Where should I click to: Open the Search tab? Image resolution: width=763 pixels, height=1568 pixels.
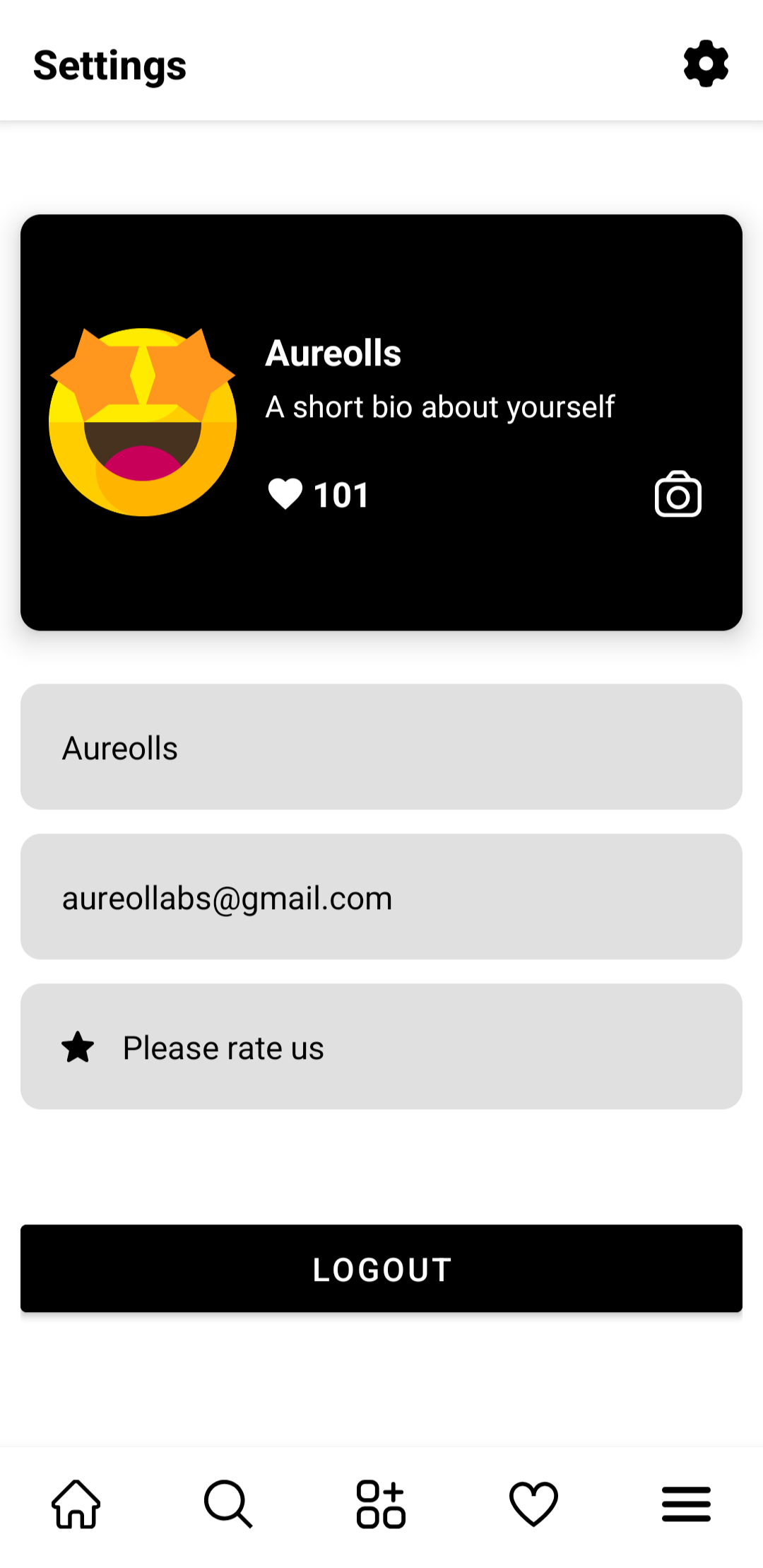(x=228, y=1504)
